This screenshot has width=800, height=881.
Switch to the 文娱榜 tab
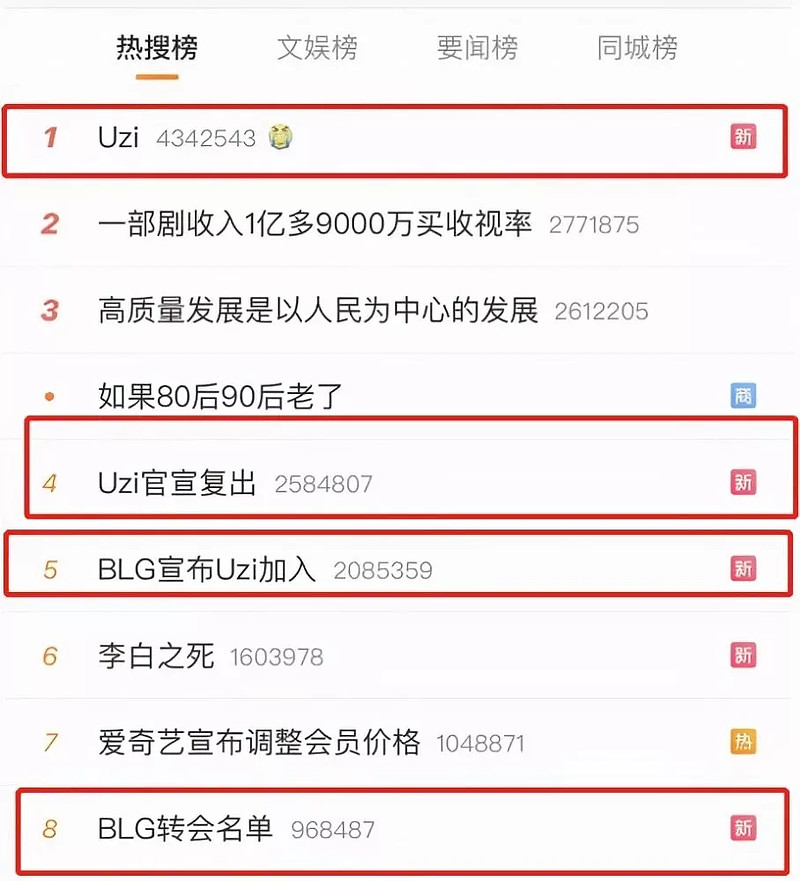[x=317, y=47]
